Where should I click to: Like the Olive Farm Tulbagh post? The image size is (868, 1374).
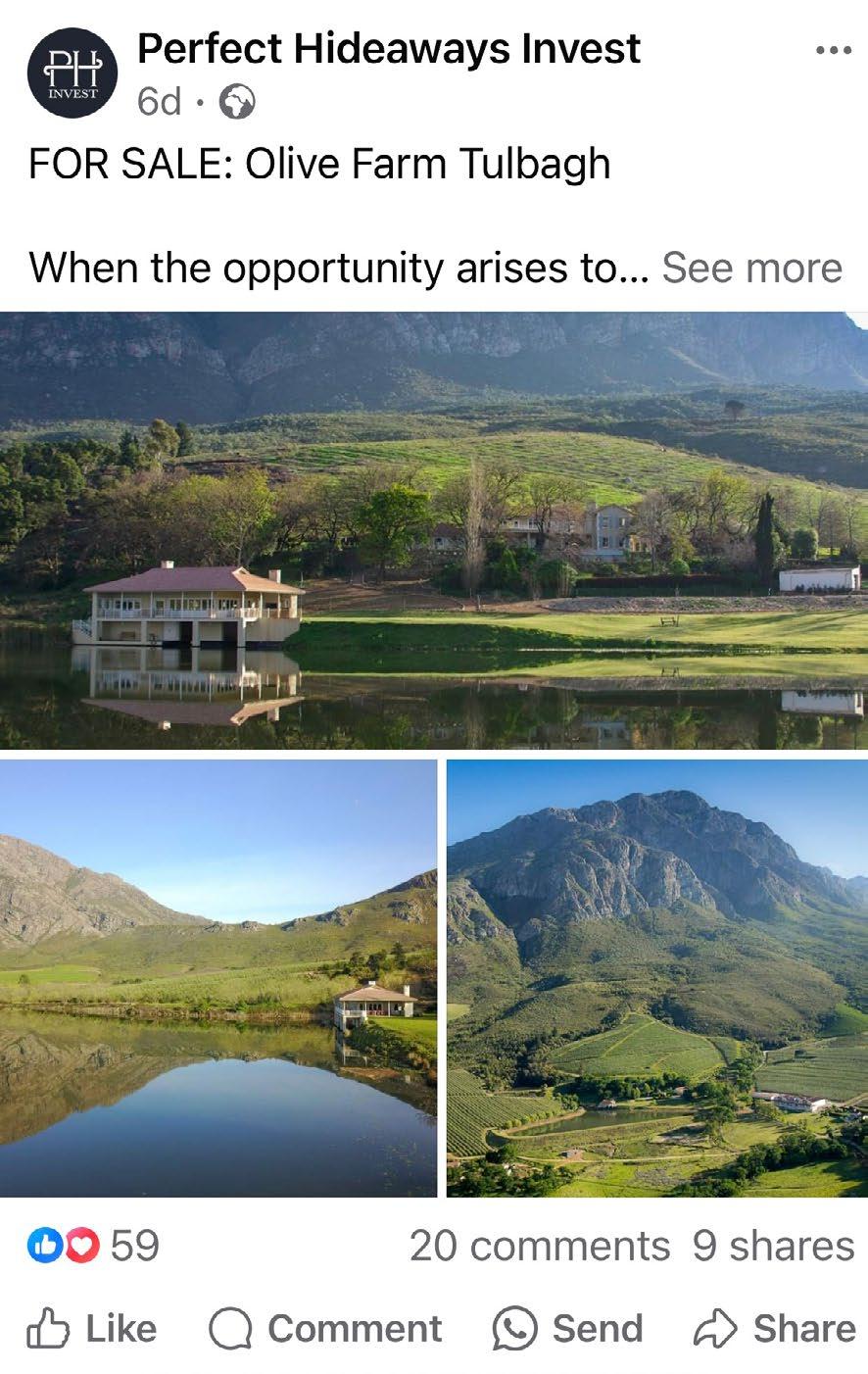tap(92, 1329)
